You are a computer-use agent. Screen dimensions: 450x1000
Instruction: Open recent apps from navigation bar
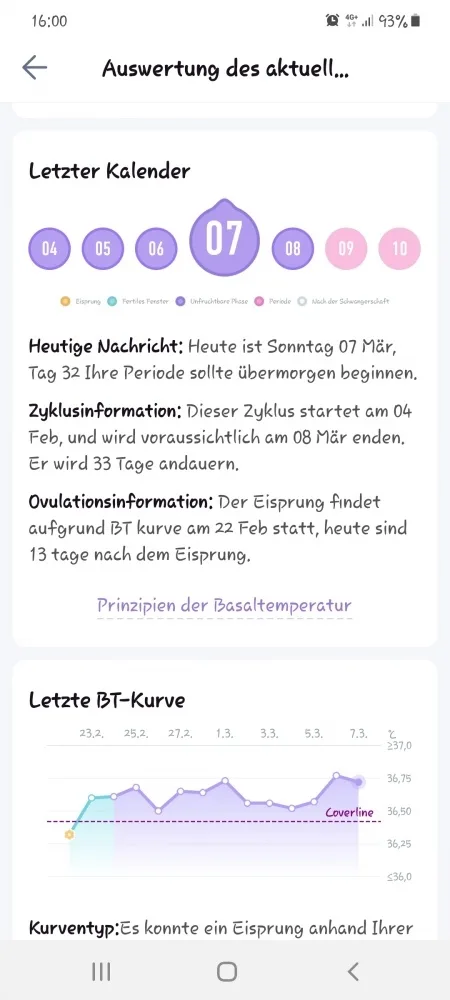(101, 971)
